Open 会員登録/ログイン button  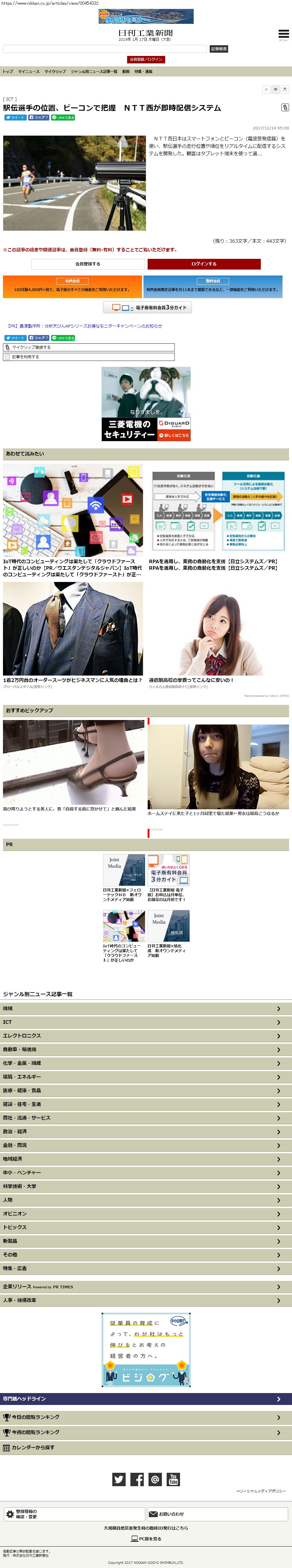click(146, 60)
